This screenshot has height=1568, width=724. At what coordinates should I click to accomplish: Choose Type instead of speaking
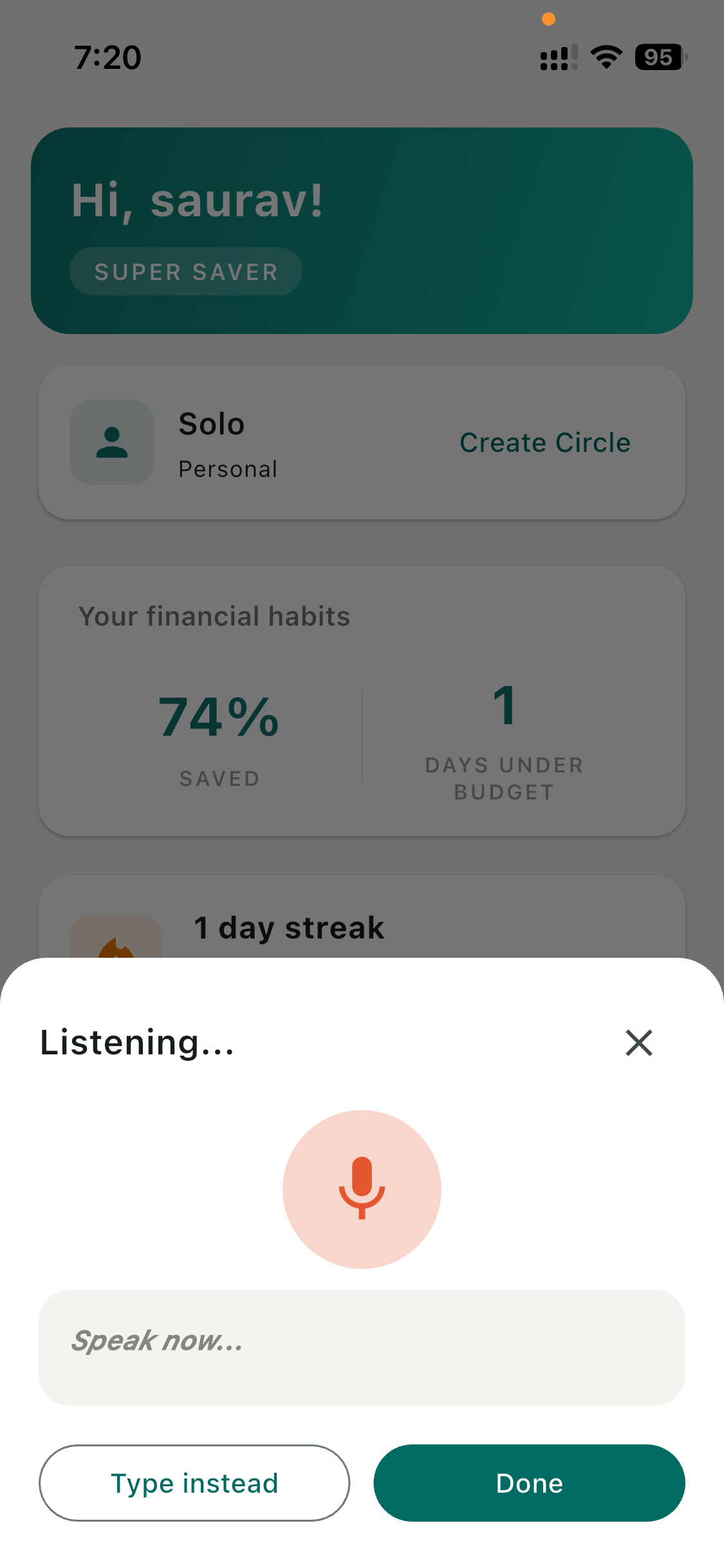[x=194, y=1483]
